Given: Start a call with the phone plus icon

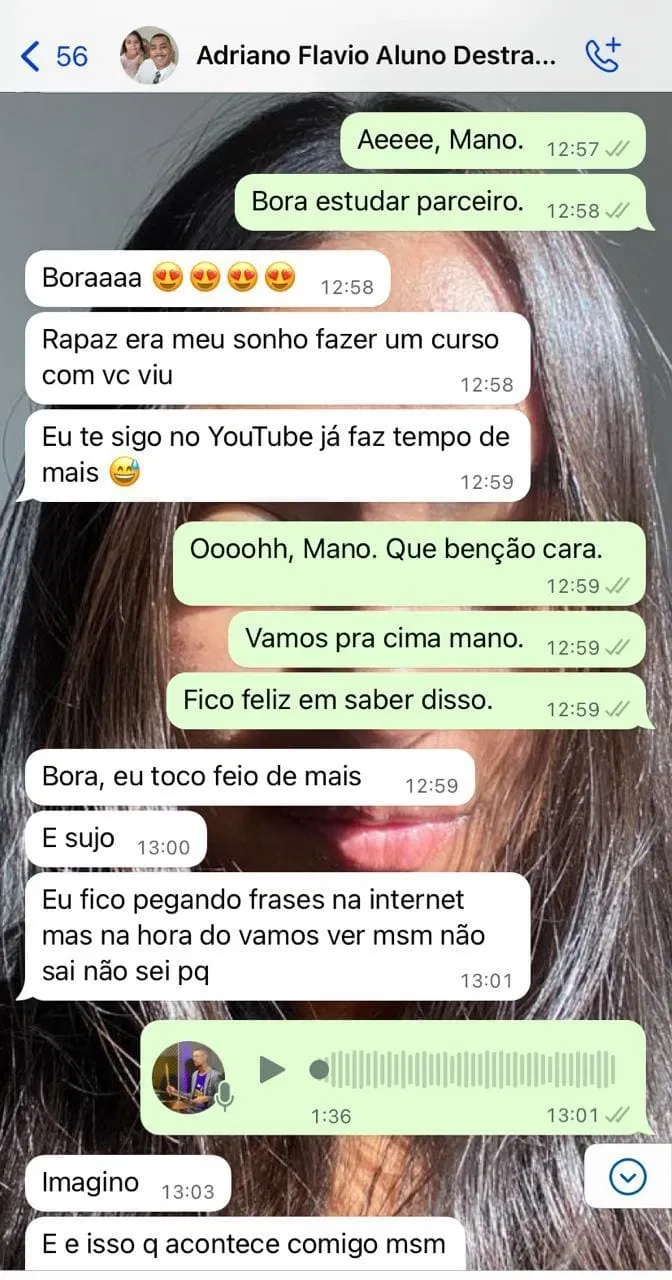Looking at the screenshot, I should [x=603, y=56].
